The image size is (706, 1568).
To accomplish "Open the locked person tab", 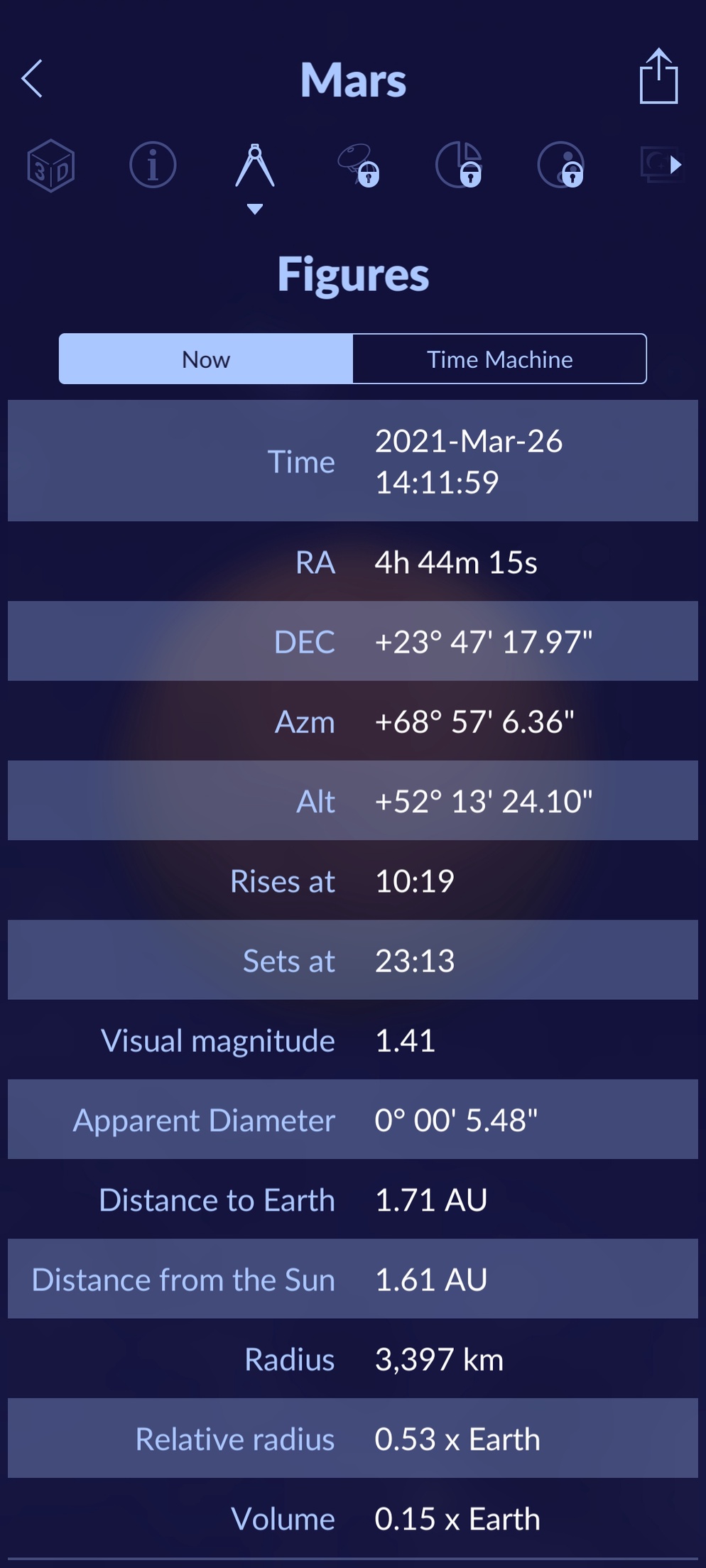I will (x=561, y=165).
